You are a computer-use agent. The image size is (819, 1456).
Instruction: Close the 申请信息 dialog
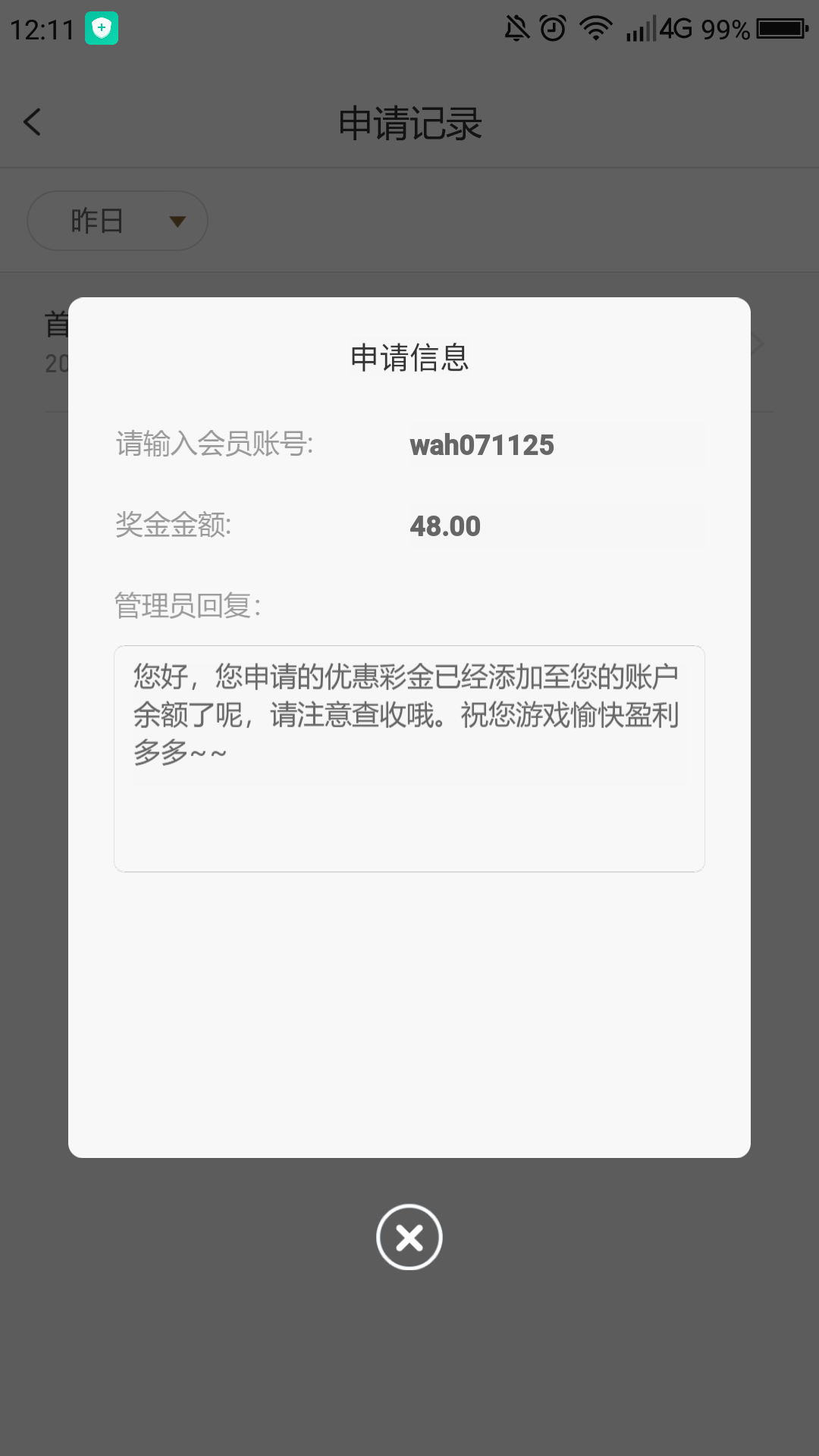tap(409, 1237)
